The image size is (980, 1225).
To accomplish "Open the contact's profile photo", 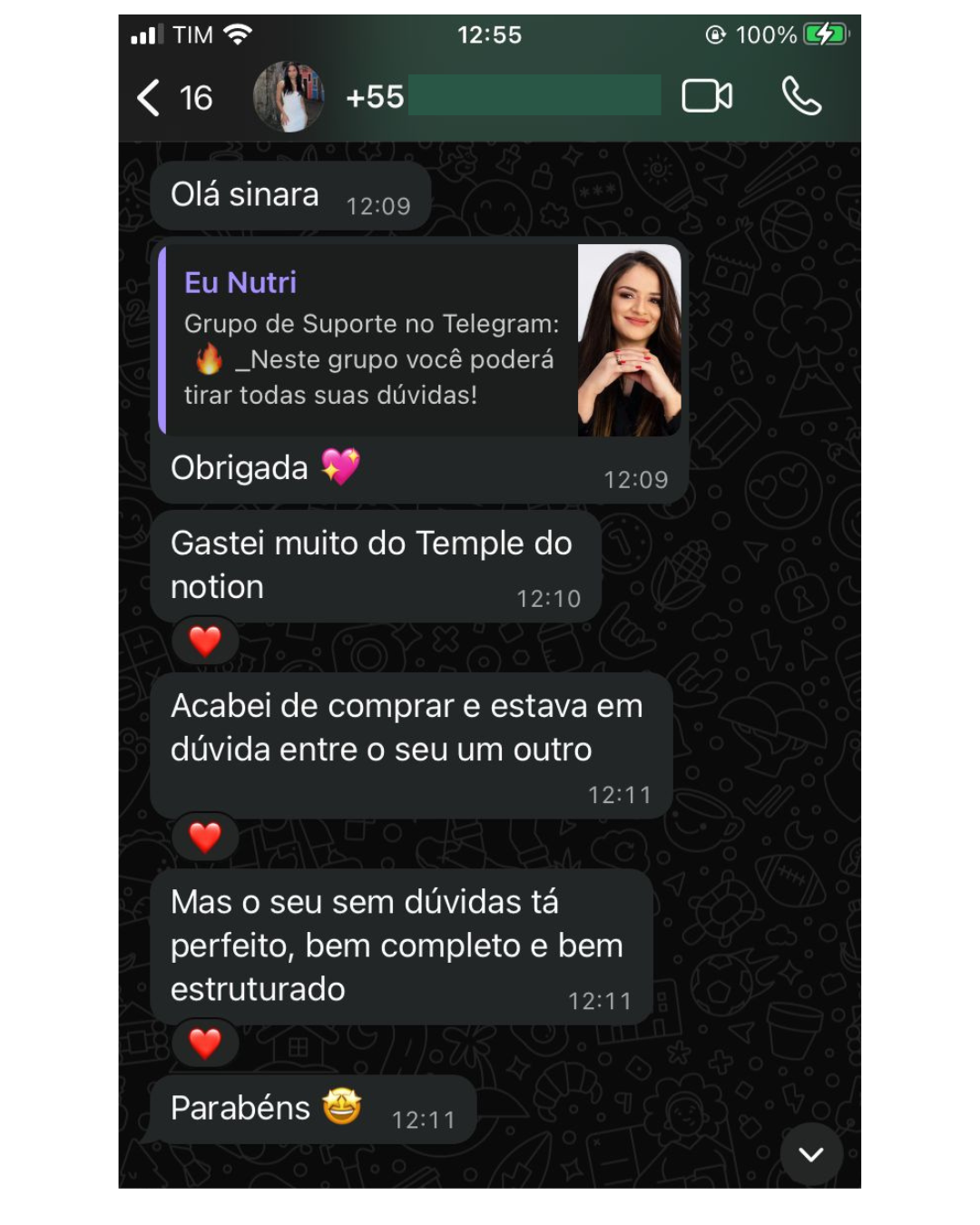I will pos(289,97).
